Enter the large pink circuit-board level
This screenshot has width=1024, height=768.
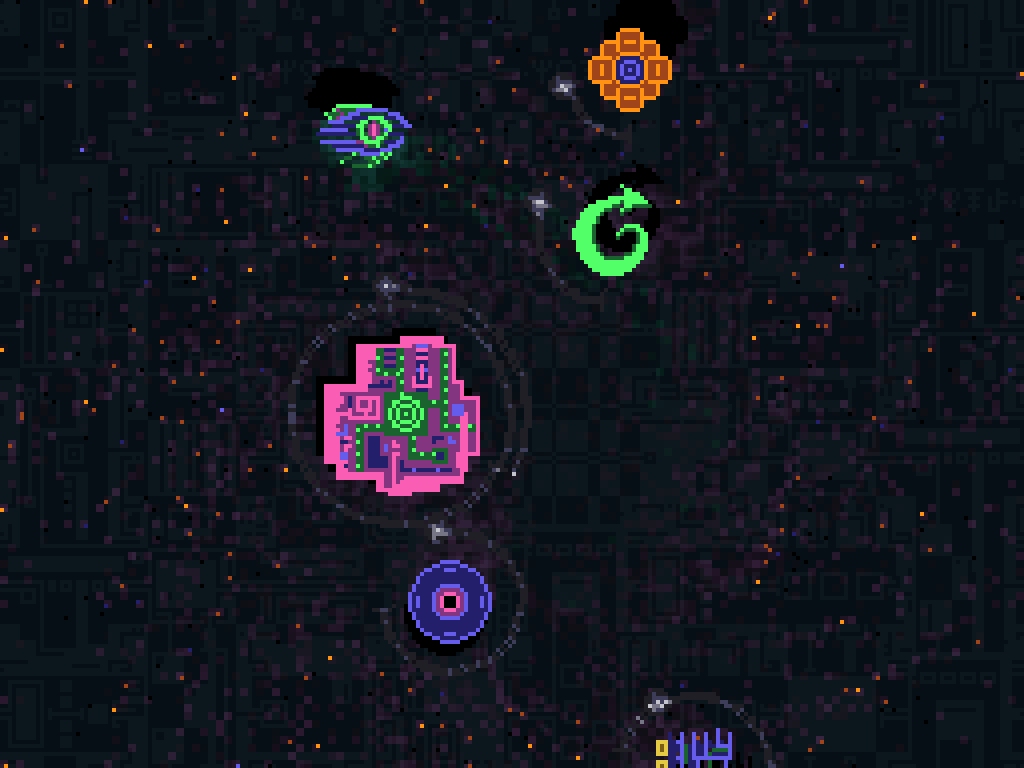[402, 415]
